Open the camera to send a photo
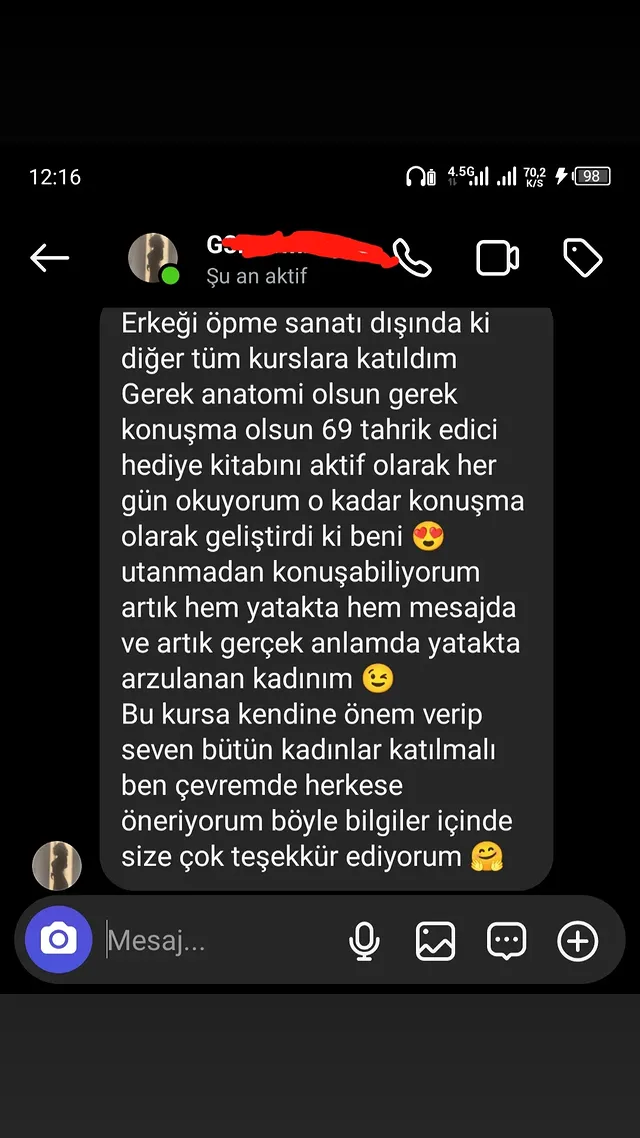The image size is (640, 1138). 59,940
